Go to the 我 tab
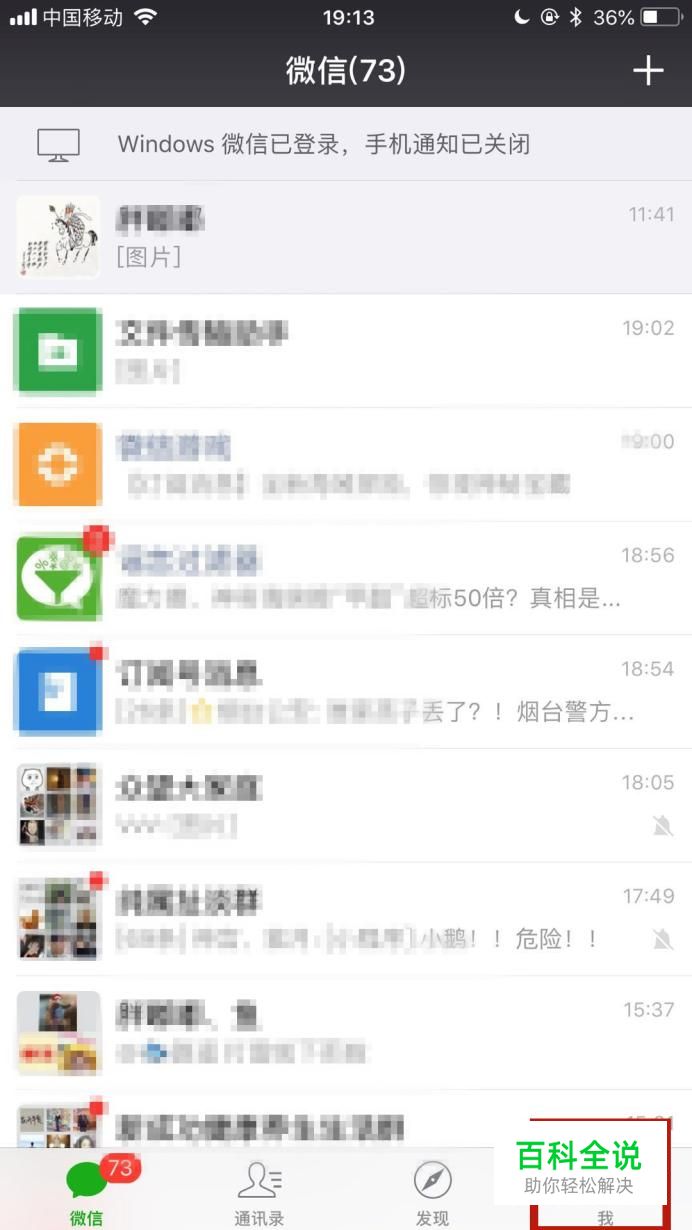This screenshot has height=1230, width=692. 605,1217
